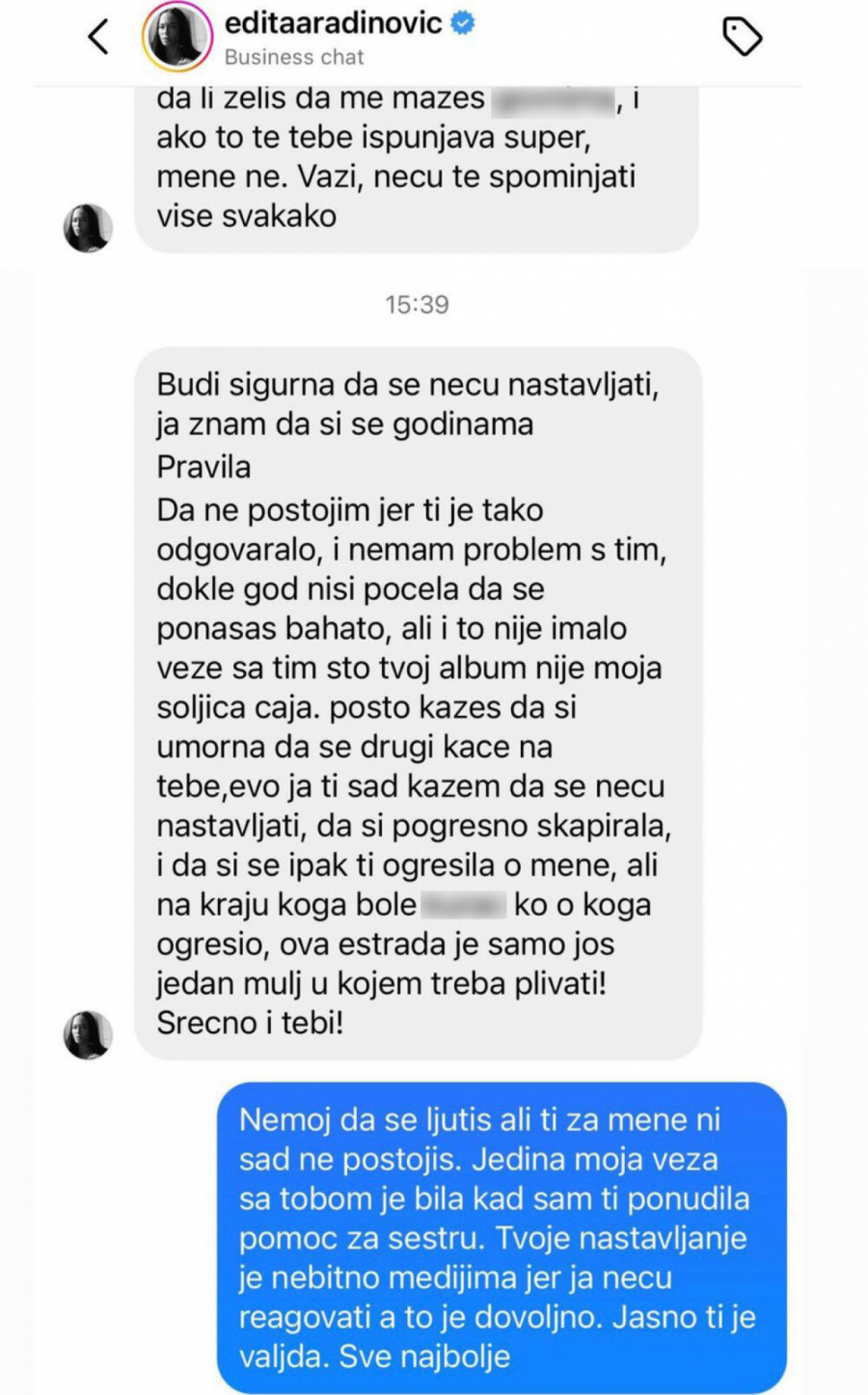
Task: Tap the back arrow to exit the chat
Action: click(96, 34)
